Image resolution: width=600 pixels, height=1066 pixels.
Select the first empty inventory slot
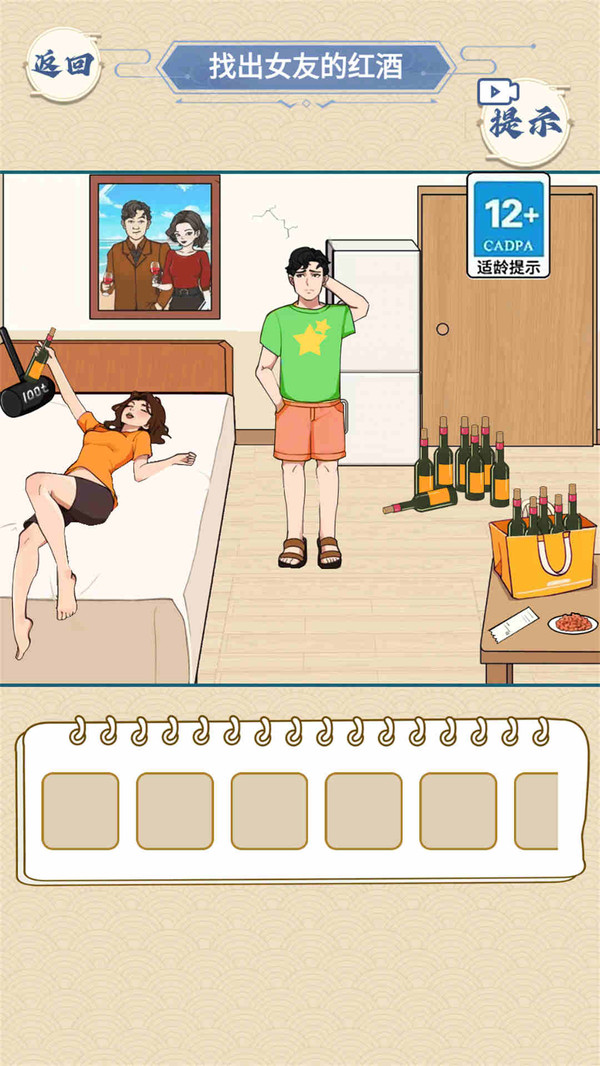(x=80, y=810)
